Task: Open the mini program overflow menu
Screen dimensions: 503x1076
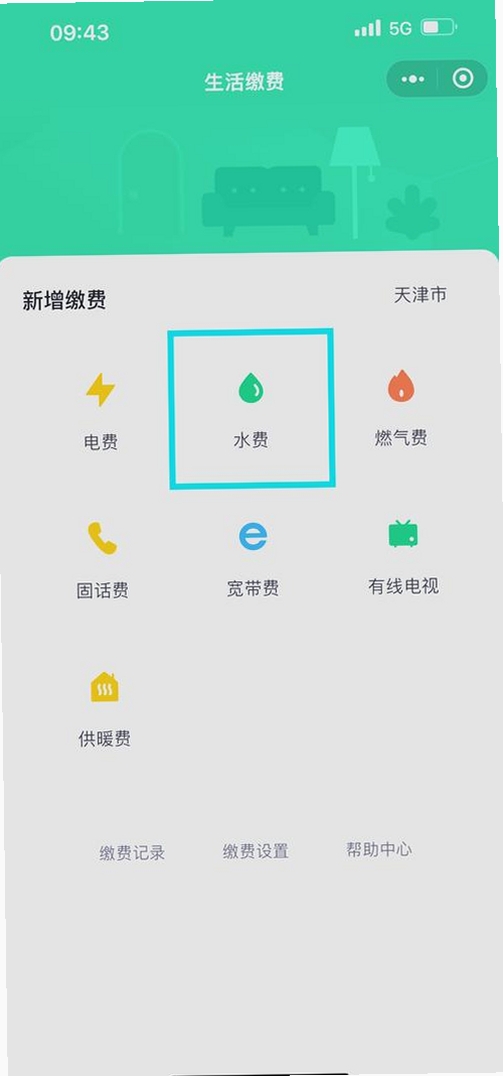Action: coord(412,80)
